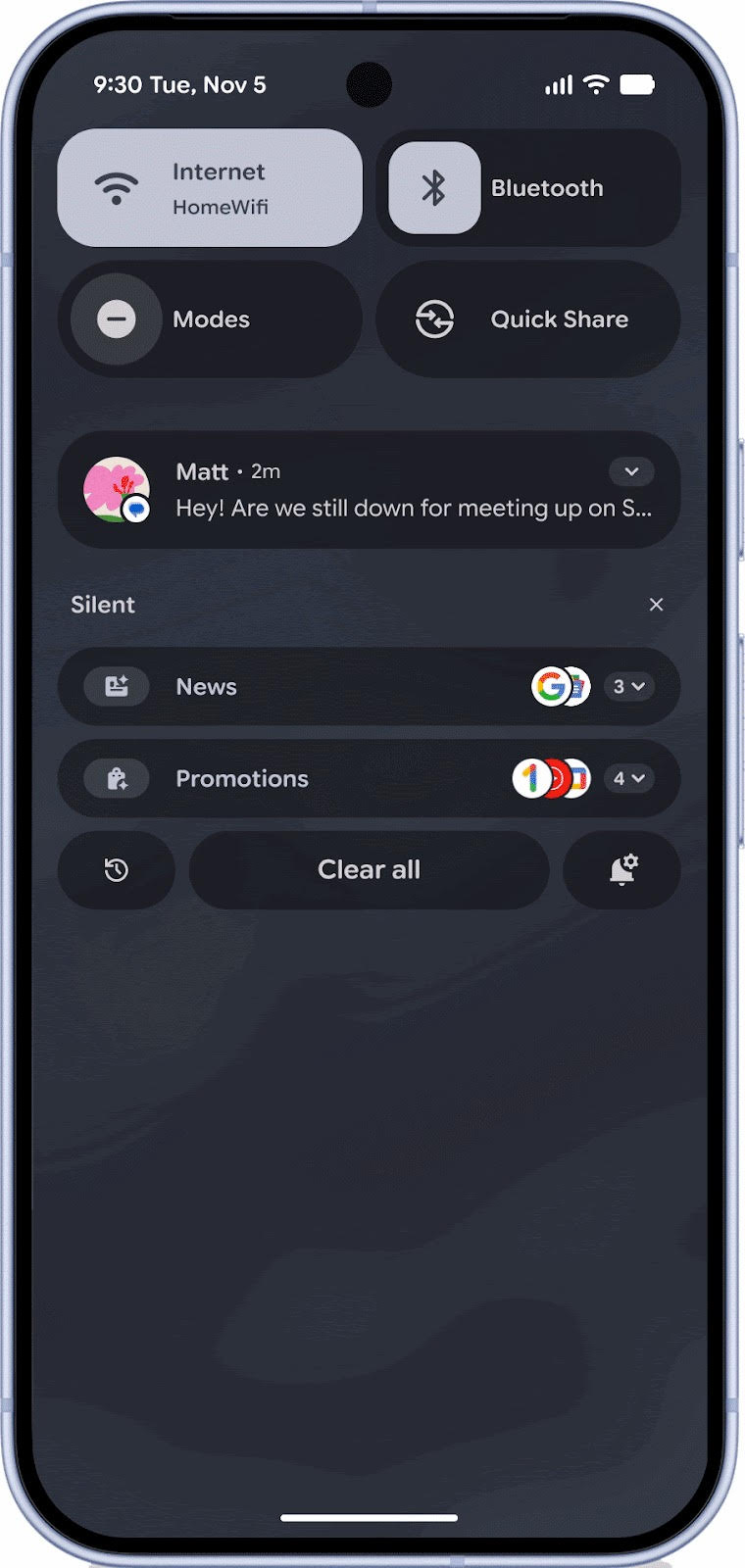The width and height of the screenshot is (745, 1568).
Task: Open the Internet HomeWifi tile
Action: pos(210,188)
